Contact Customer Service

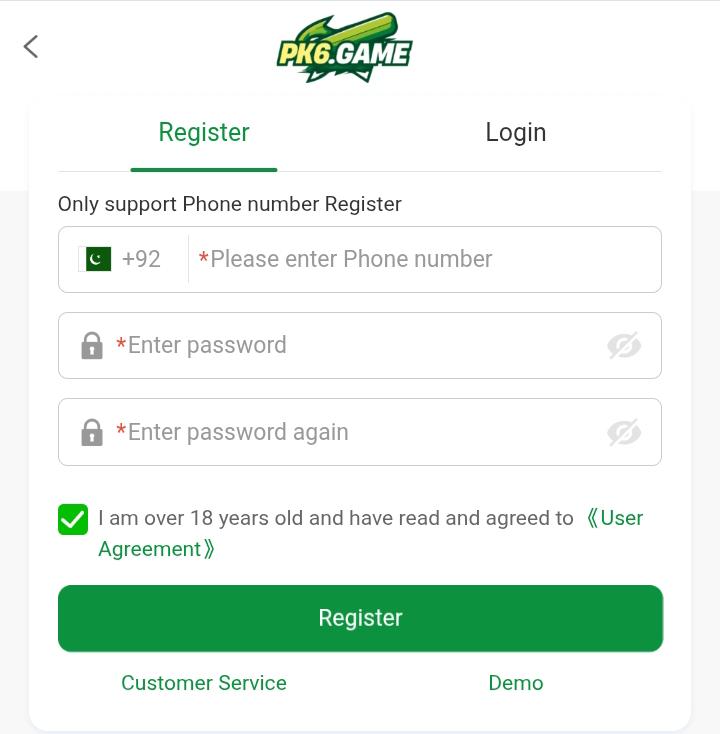[x=204, y=683]
